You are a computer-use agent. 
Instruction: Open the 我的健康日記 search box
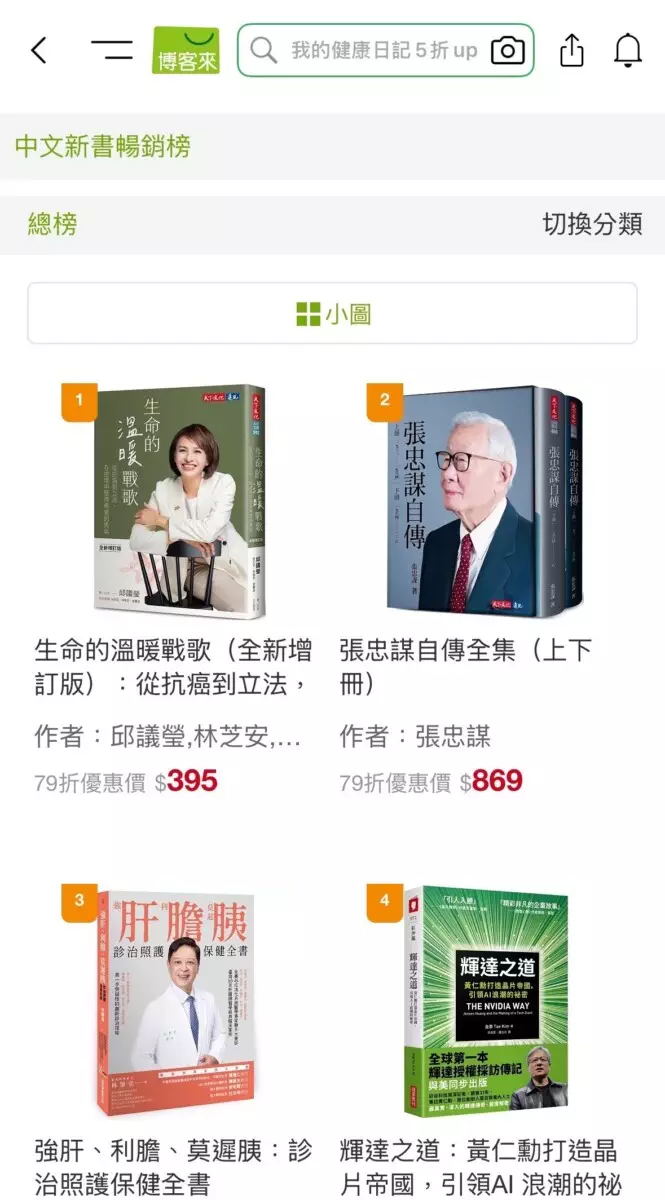point(369,50)
